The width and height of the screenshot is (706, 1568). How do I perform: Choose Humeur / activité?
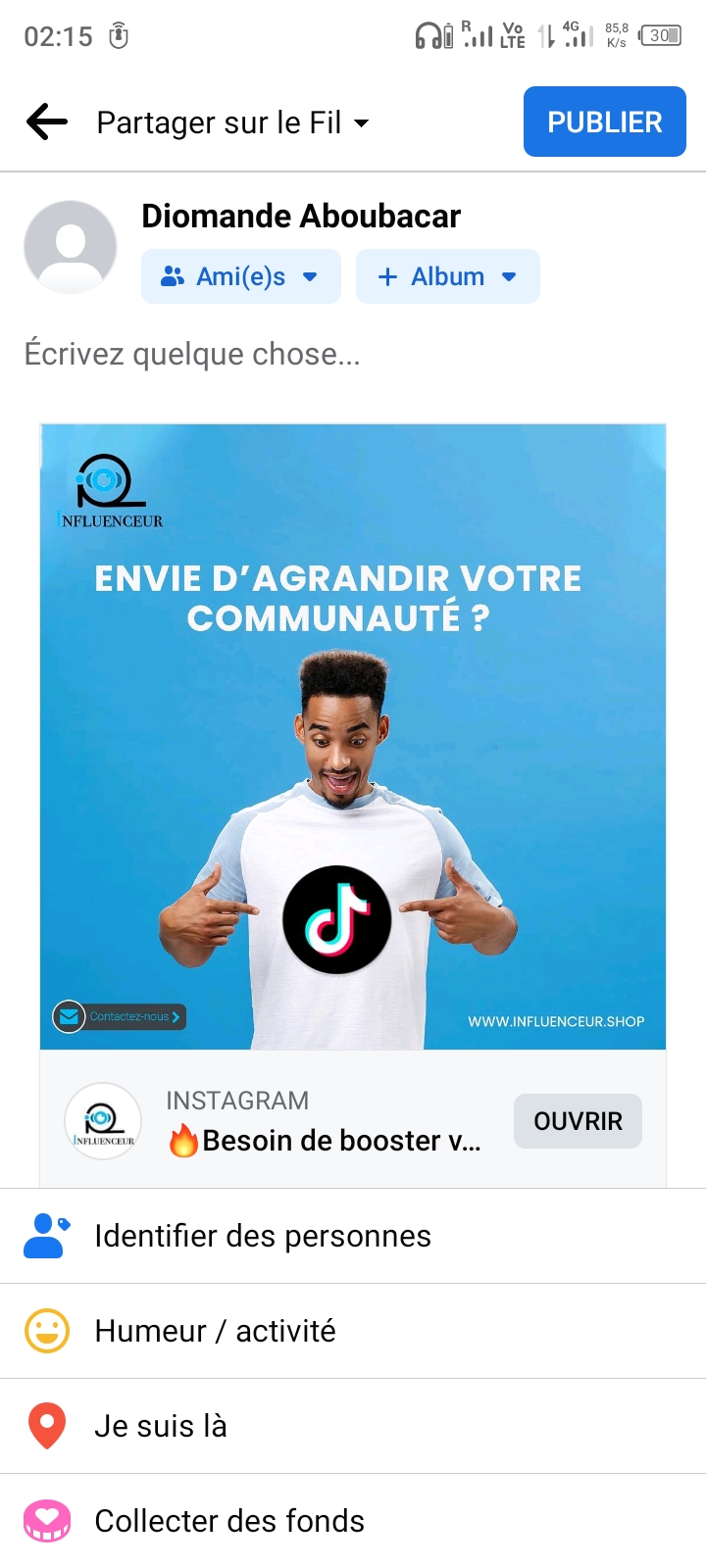(x=353, y=1331)
